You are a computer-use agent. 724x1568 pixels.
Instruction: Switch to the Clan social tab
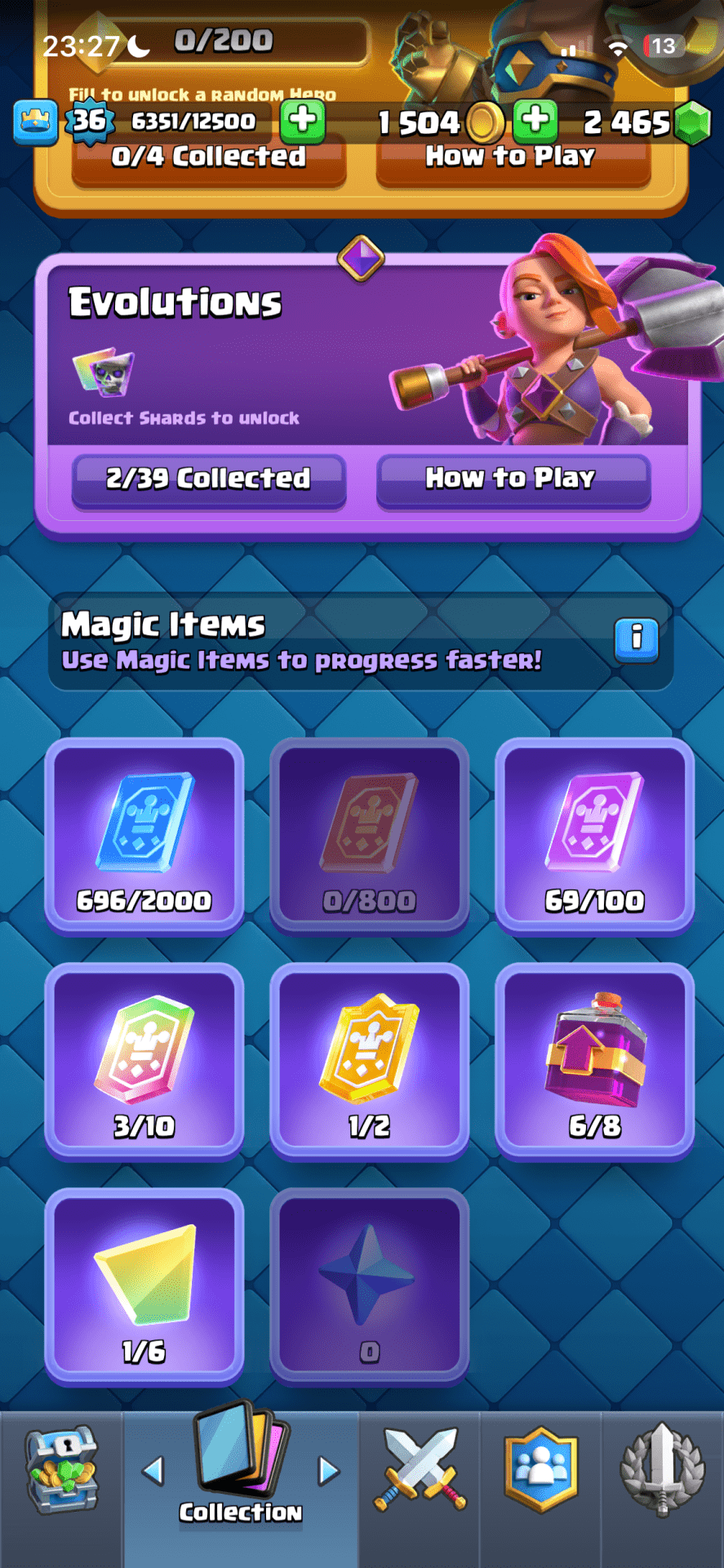pyautogui.click(x=540, y=1470)
